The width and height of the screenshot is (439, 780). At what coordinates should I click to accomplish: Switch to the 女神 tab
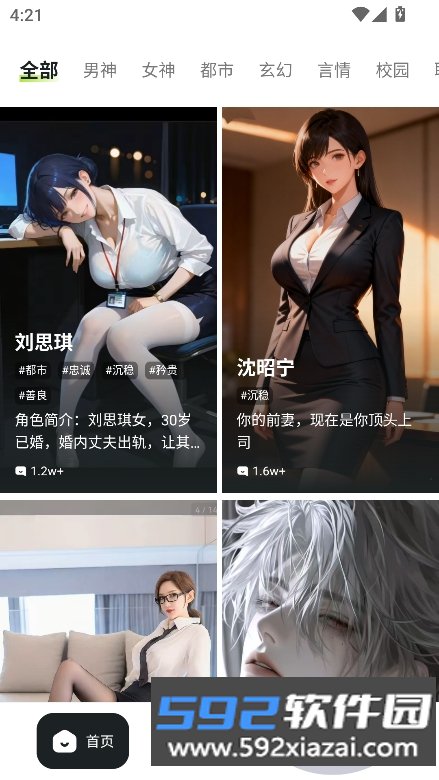click(x=158, y=70)
